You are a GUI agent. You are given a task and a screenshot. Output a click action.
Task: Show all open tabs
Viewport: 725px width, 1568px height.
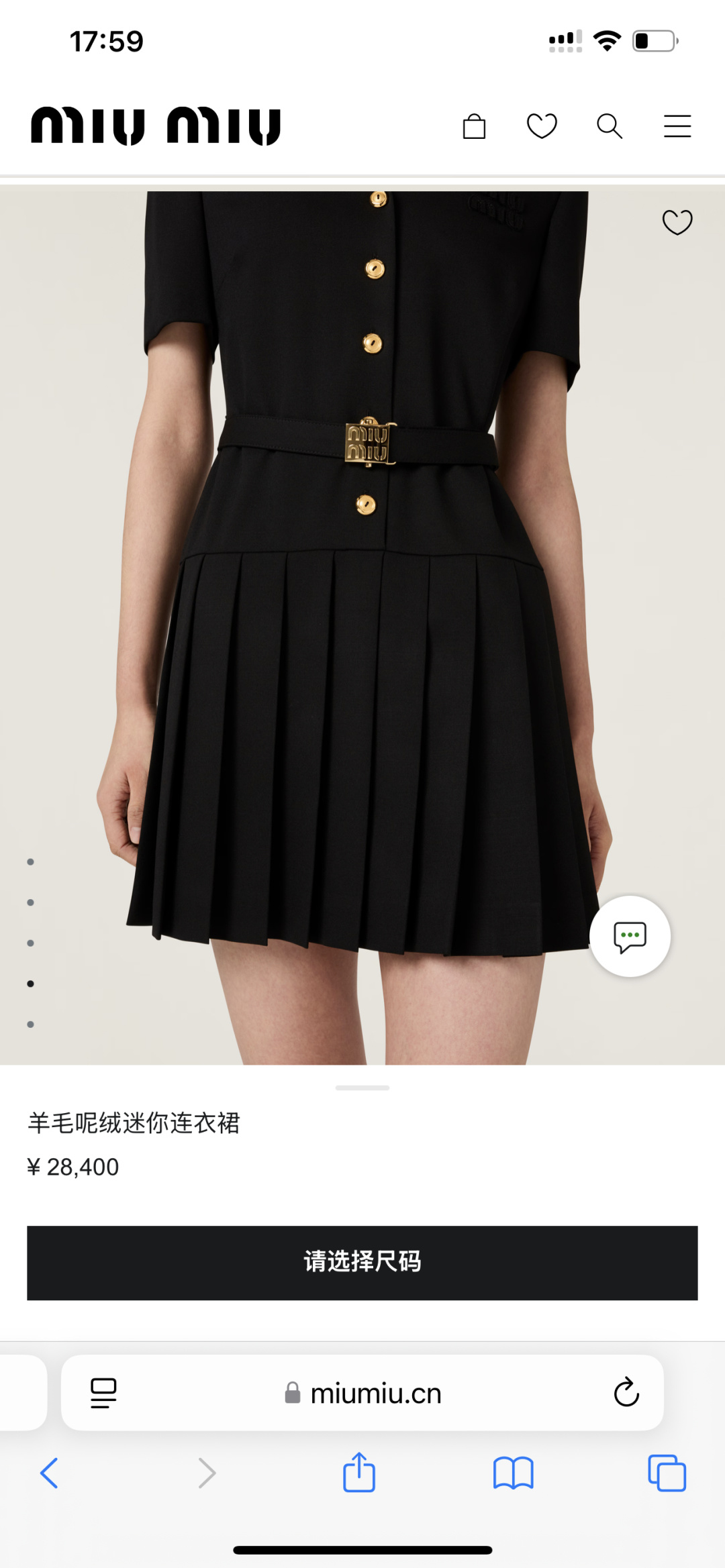[667, 1473]
